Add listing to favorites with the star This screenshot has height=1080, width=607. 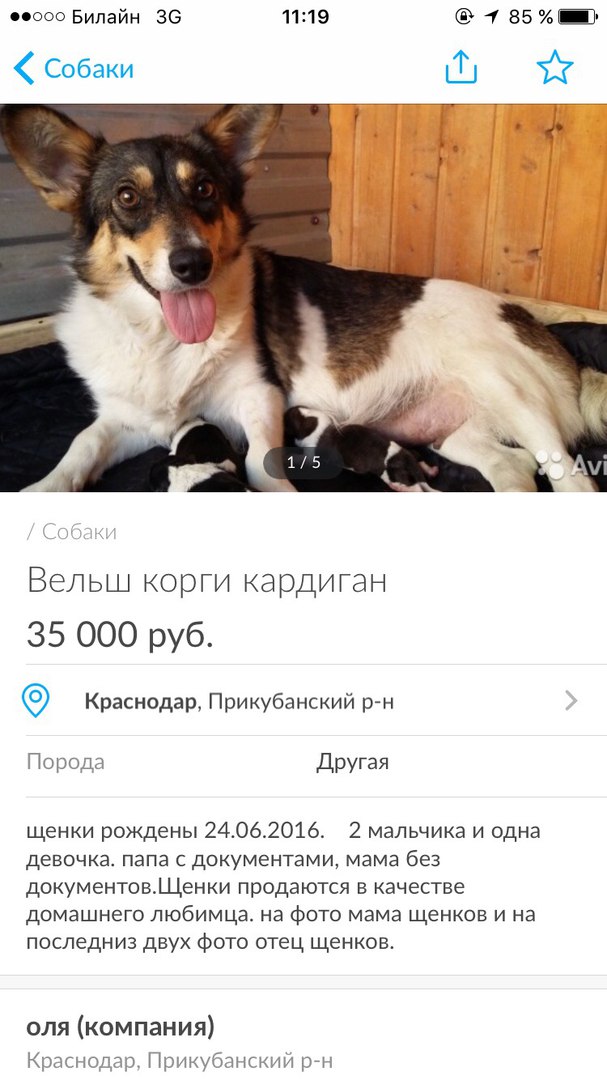[555, 68]
